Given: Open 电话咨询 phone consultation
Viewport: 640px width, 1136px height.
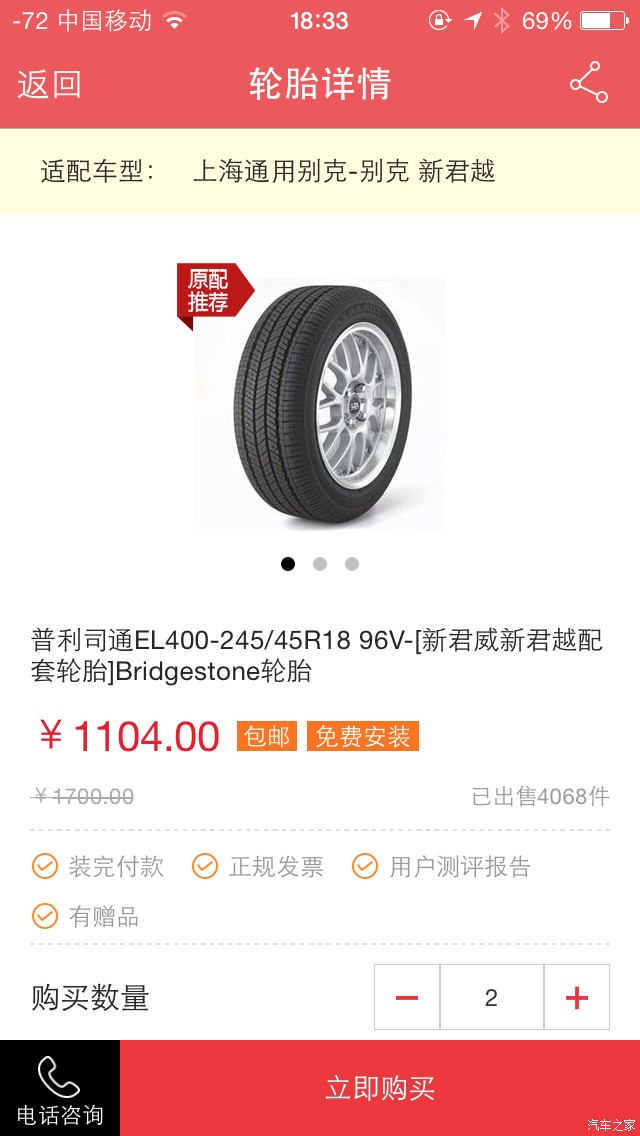Looking at the screenshot, I should click(x=60, y=1090).
